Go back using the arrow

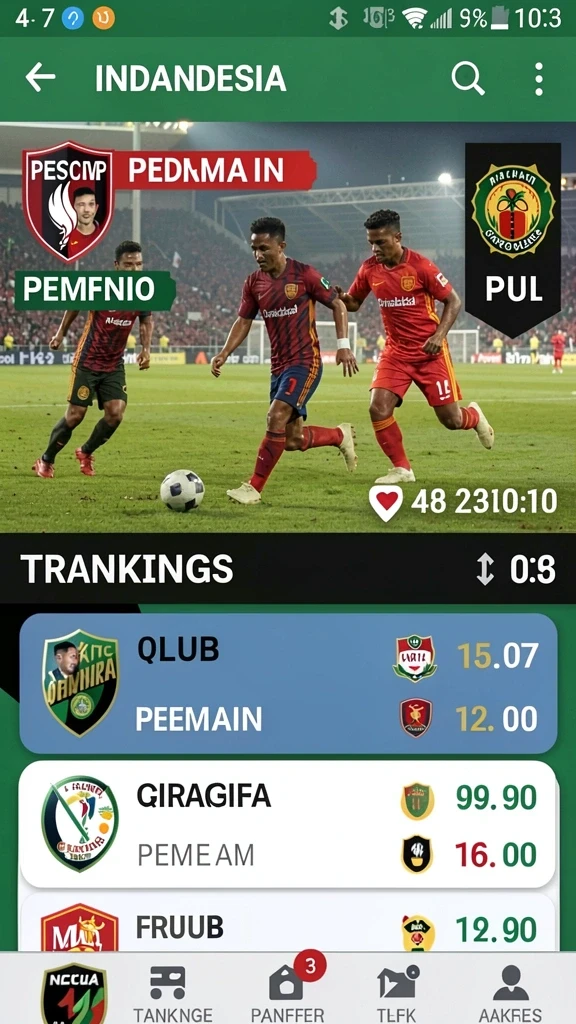click(x=40, y=78)
